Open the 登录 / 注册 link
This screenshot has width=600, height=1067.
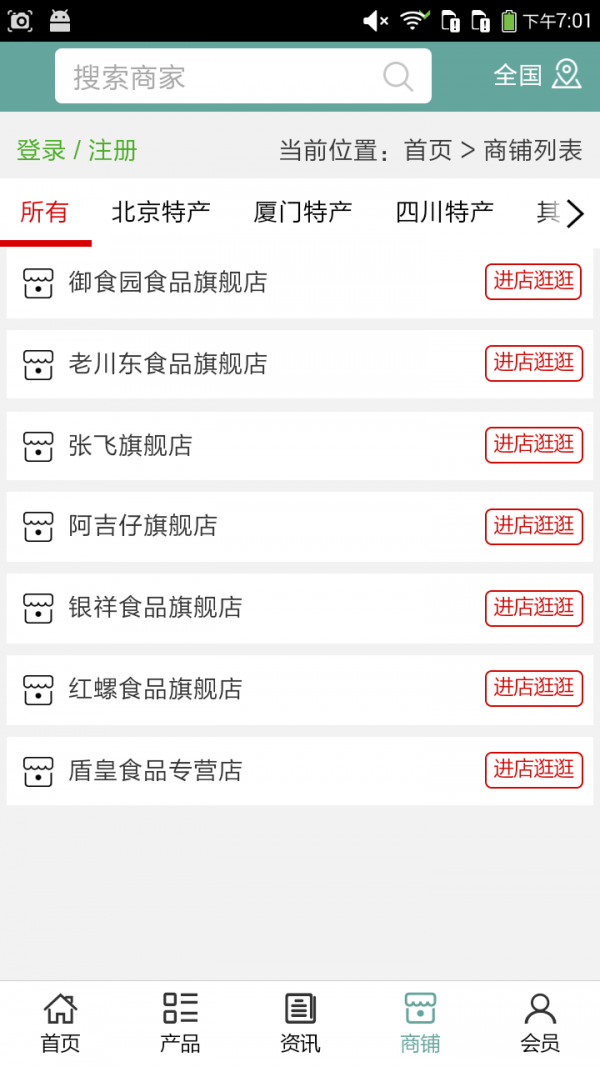(x=77, y=150)
